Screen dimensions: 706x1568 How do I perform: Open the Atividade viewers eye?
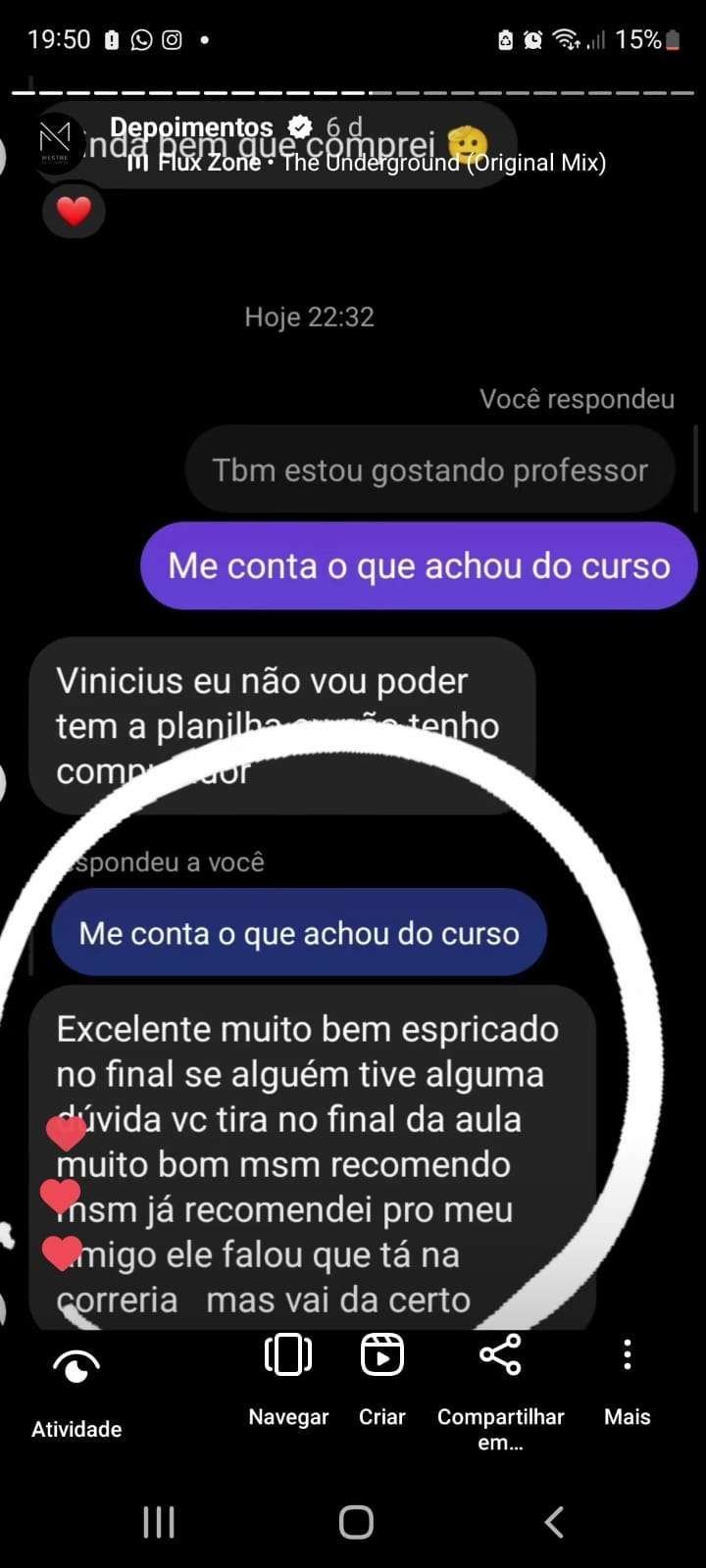[76, 1366]
